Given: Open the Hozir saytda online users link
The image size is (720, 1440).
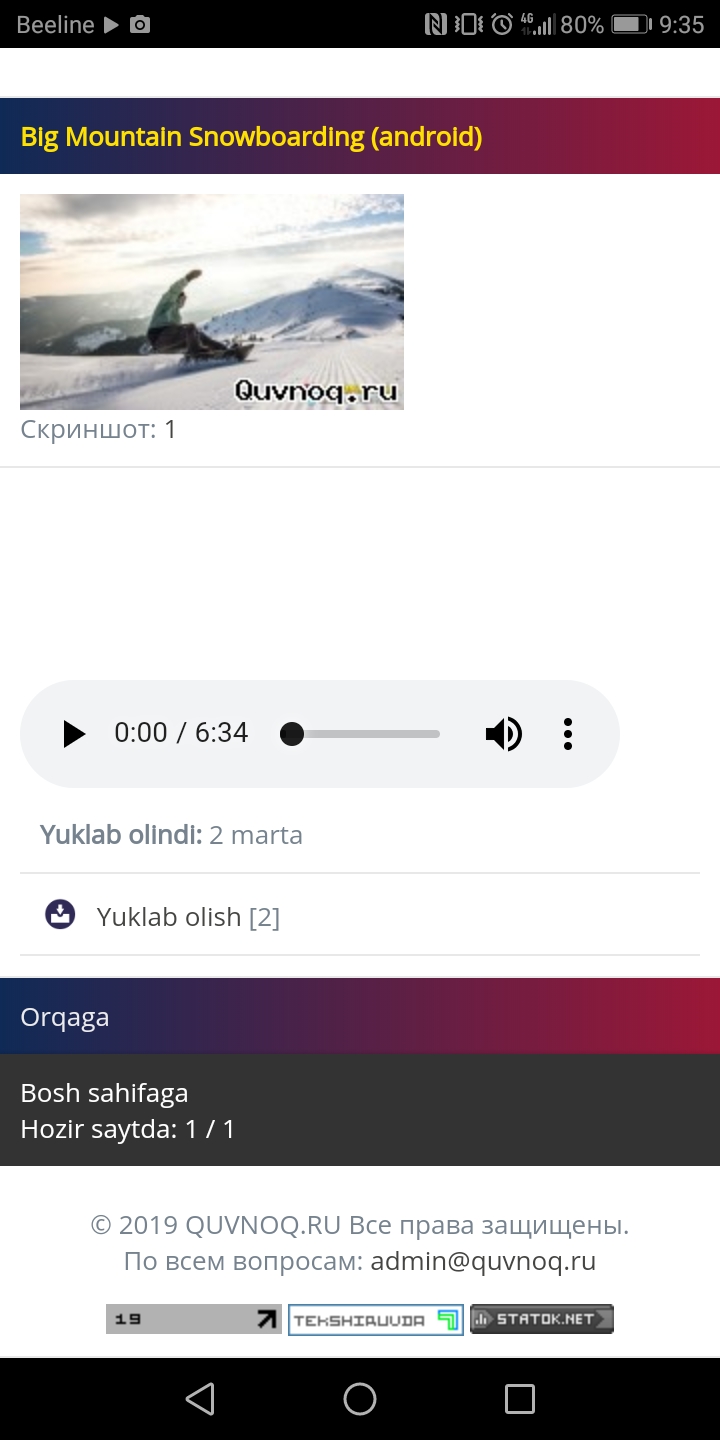Looking at the screenshot, I should (127, 1130).
